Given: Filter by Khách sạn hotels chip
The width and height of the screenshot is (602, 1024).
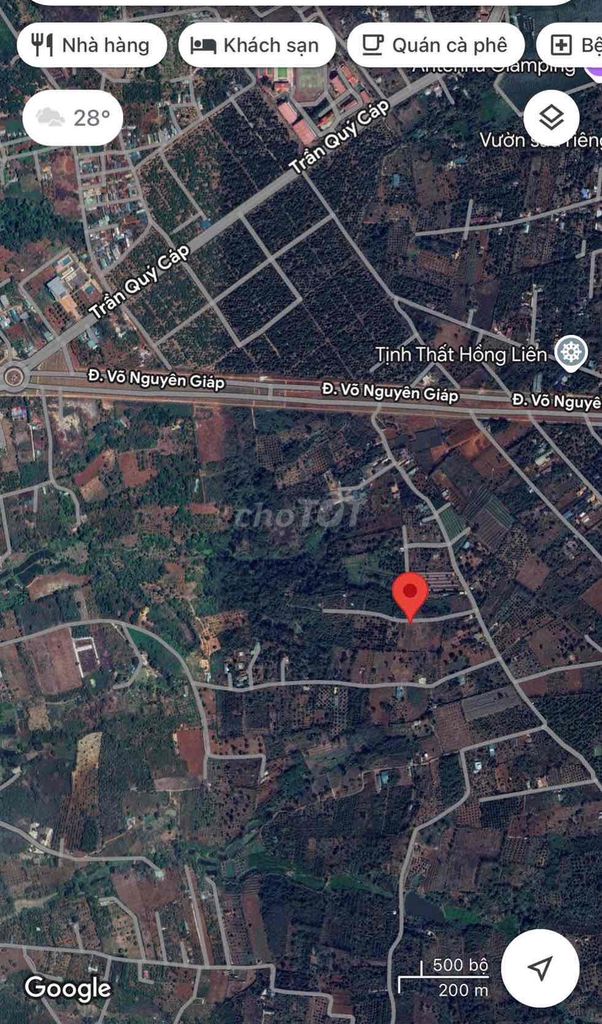Looking at the screenshot, I should [x=256, y=45].
